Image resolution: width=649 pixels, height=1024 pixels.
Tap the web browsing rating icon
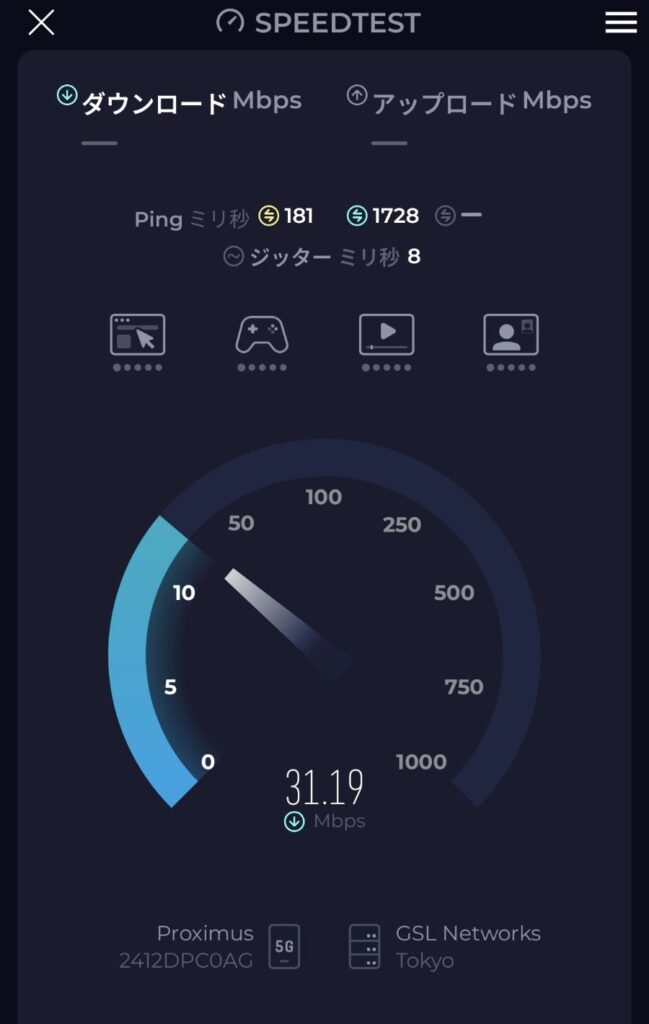click(137, 335)
